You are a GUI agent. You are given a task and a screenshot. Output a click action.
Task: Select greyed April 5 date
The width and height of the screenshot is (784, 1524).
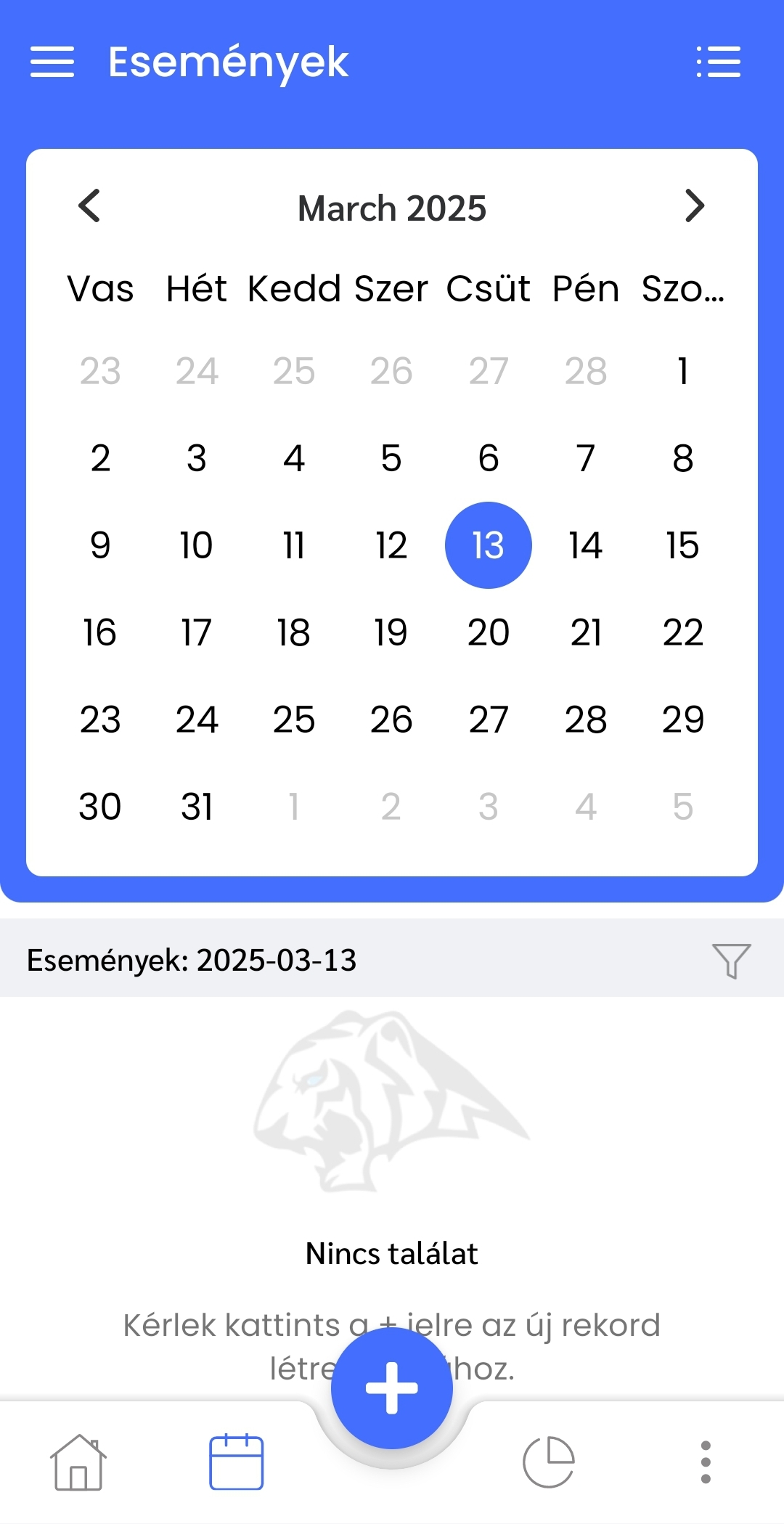click(x=682, y=807)
